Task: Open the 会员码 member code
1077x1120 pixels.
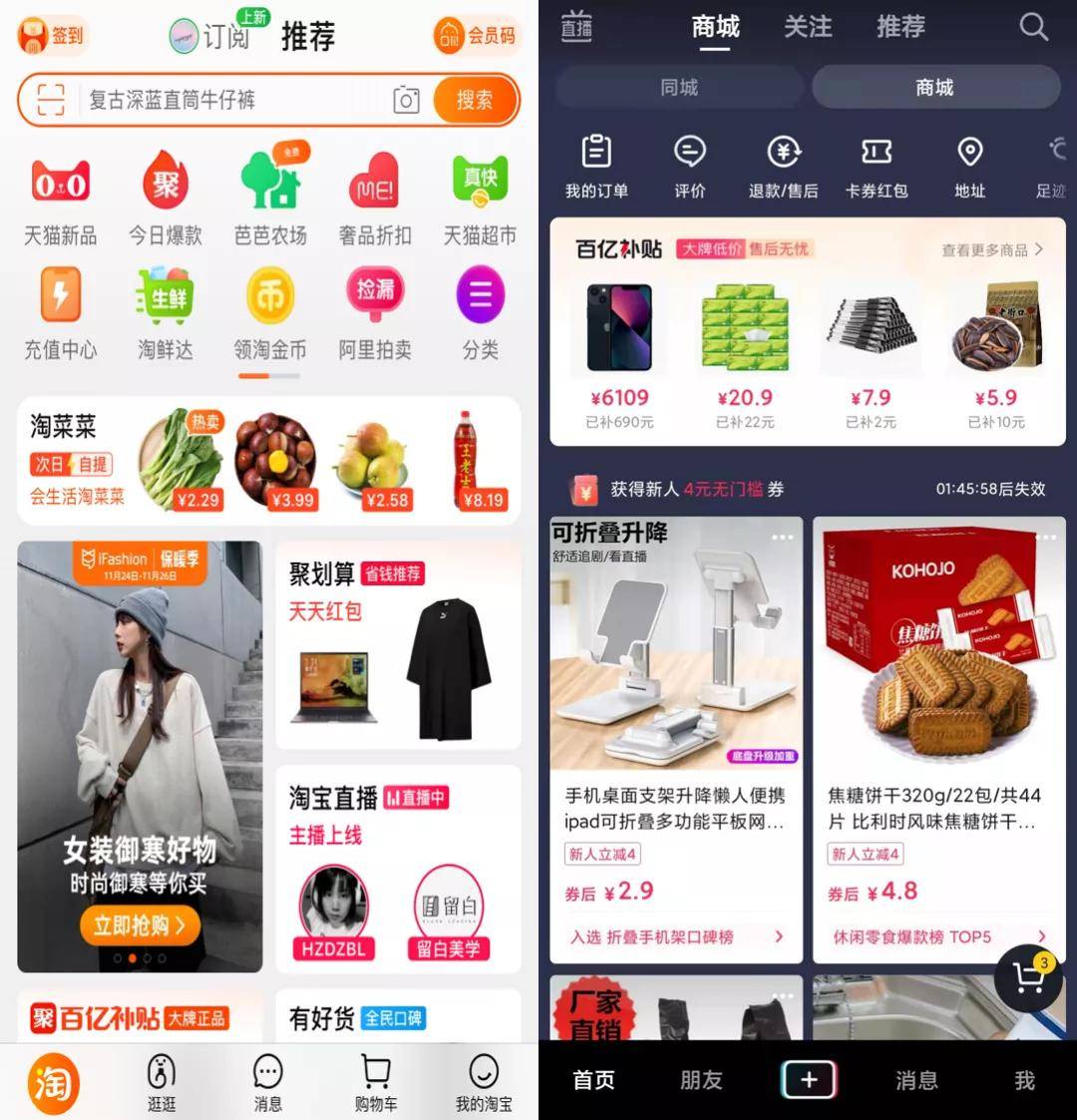Action: (477, 36)
